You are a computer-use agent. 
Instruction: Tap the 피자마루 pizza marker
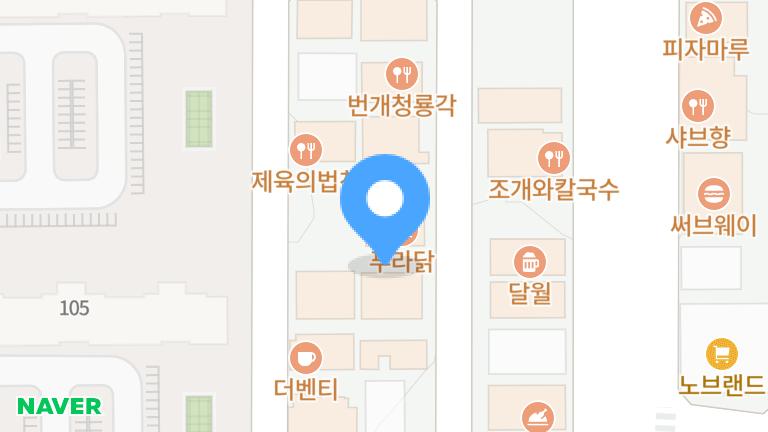(x=706, y=18)
